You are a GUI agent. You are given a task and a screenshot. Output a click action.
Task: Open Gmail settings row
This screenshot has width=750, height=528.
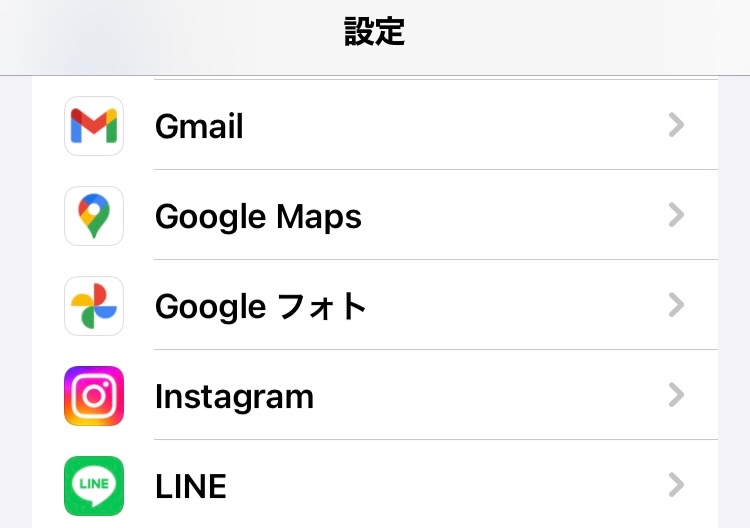[375, 126]
